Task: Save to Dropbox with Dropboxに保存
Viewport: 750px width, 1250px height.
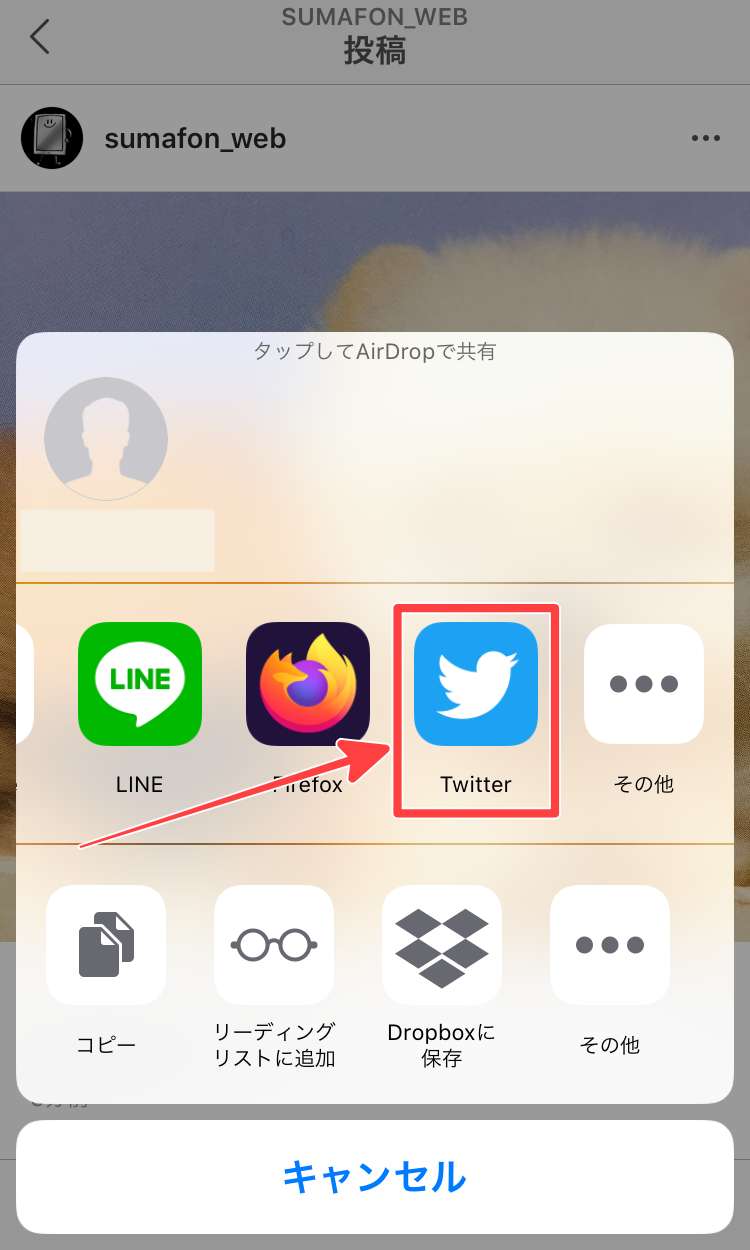Action: click(x=441, y=945)
